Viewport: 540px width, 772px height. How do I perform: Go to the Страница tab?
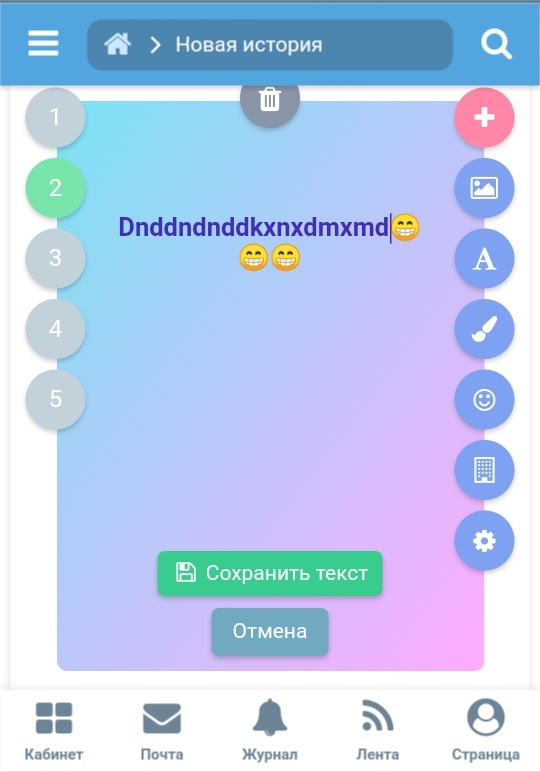(x=485, y=731)
